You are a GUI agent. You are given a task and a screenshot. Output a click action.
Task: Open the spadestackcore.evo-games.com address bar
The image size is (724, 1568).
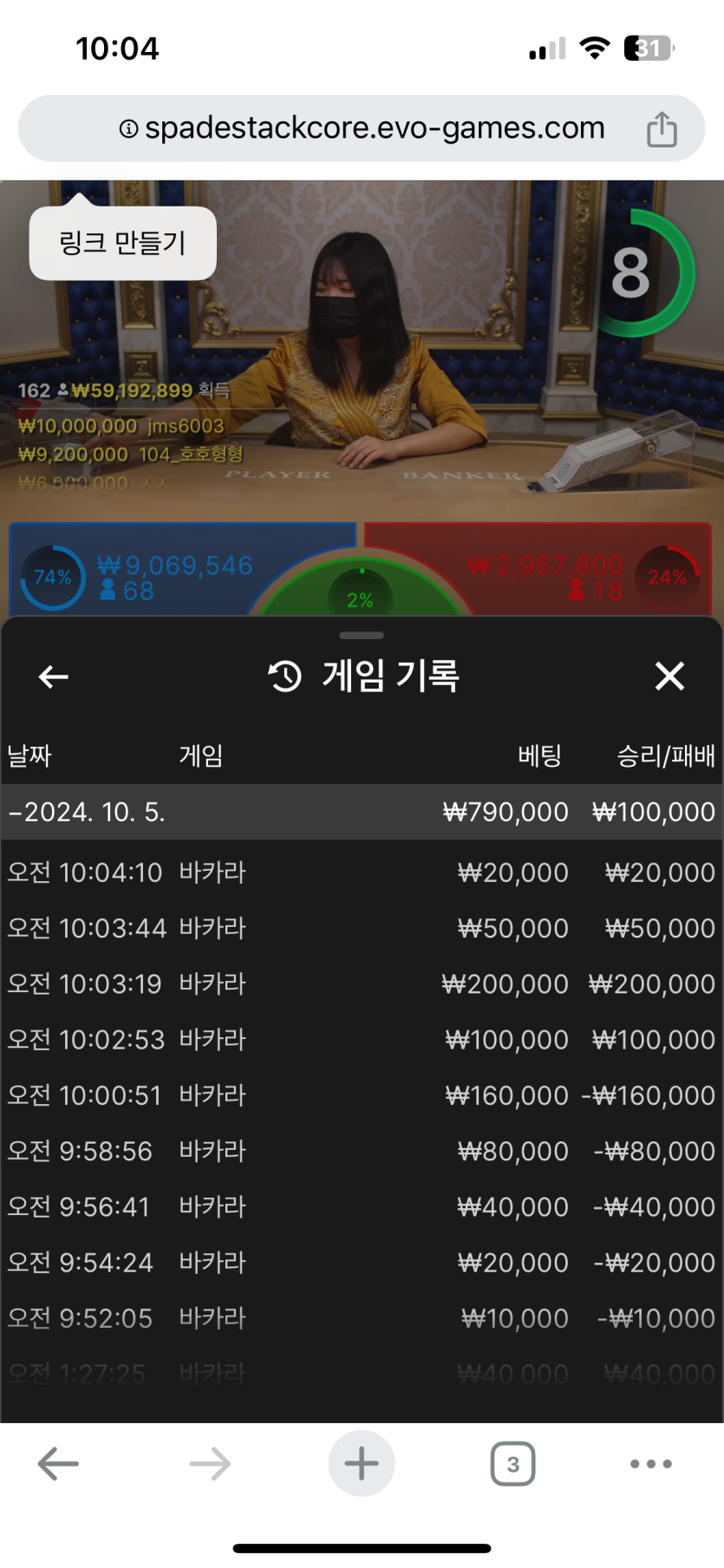[362, 128]
